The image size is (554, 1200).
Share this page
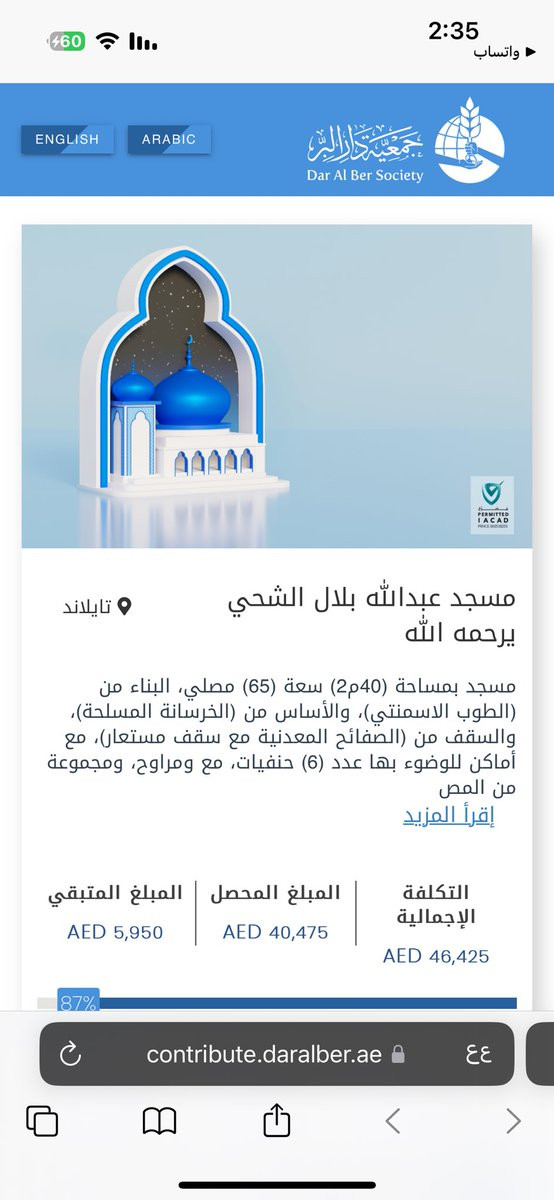coord(277,1120)
